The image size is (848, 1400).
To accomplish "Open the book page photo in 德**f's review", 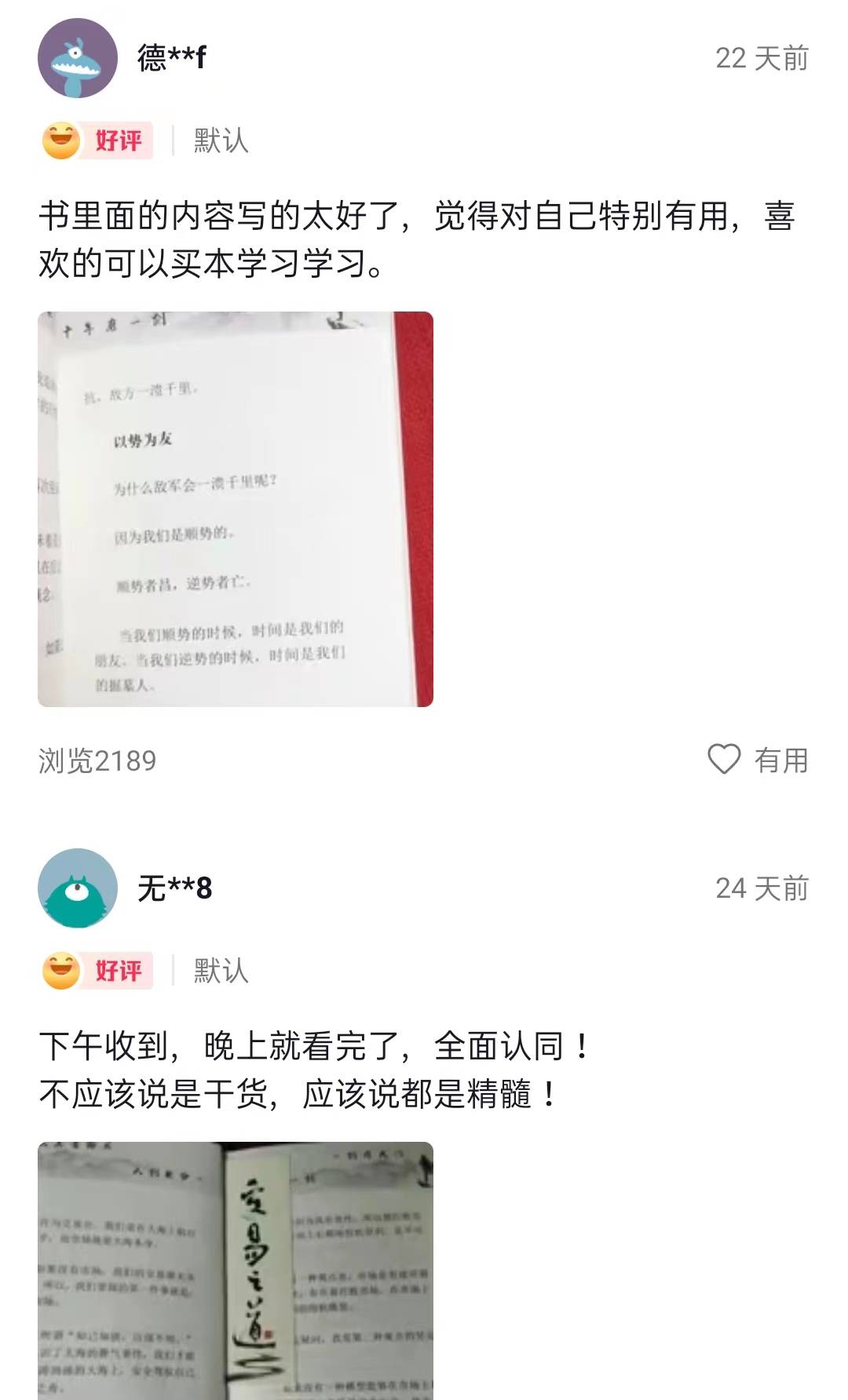I will [236, 509].
